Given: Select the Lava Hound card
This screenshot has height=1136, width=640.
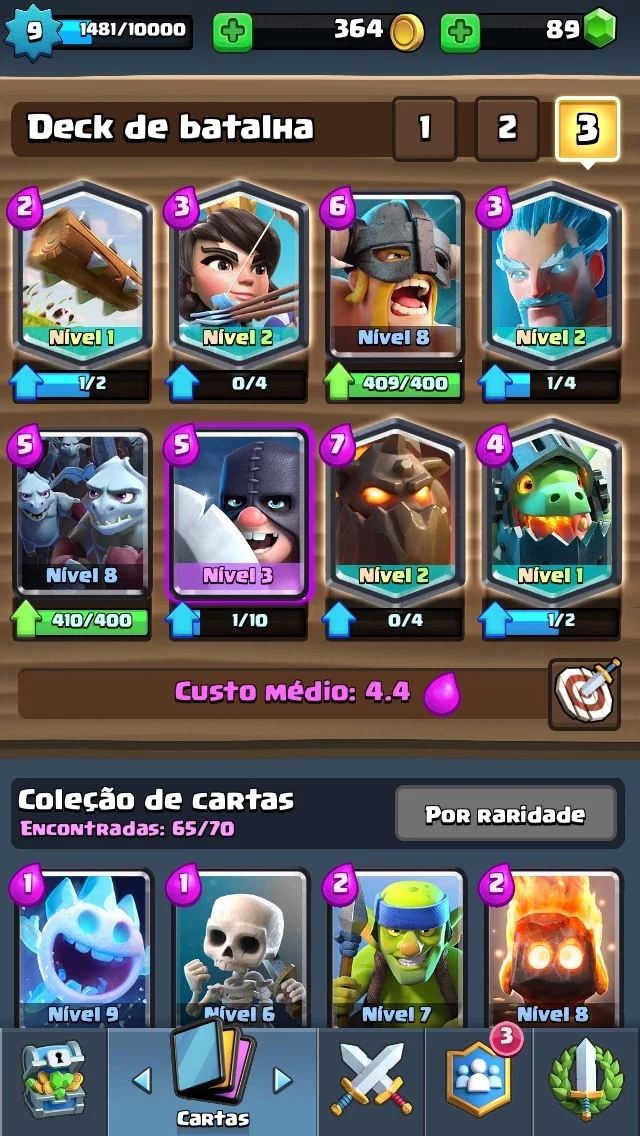Looking at the screenshot, I should pos(396,513).
